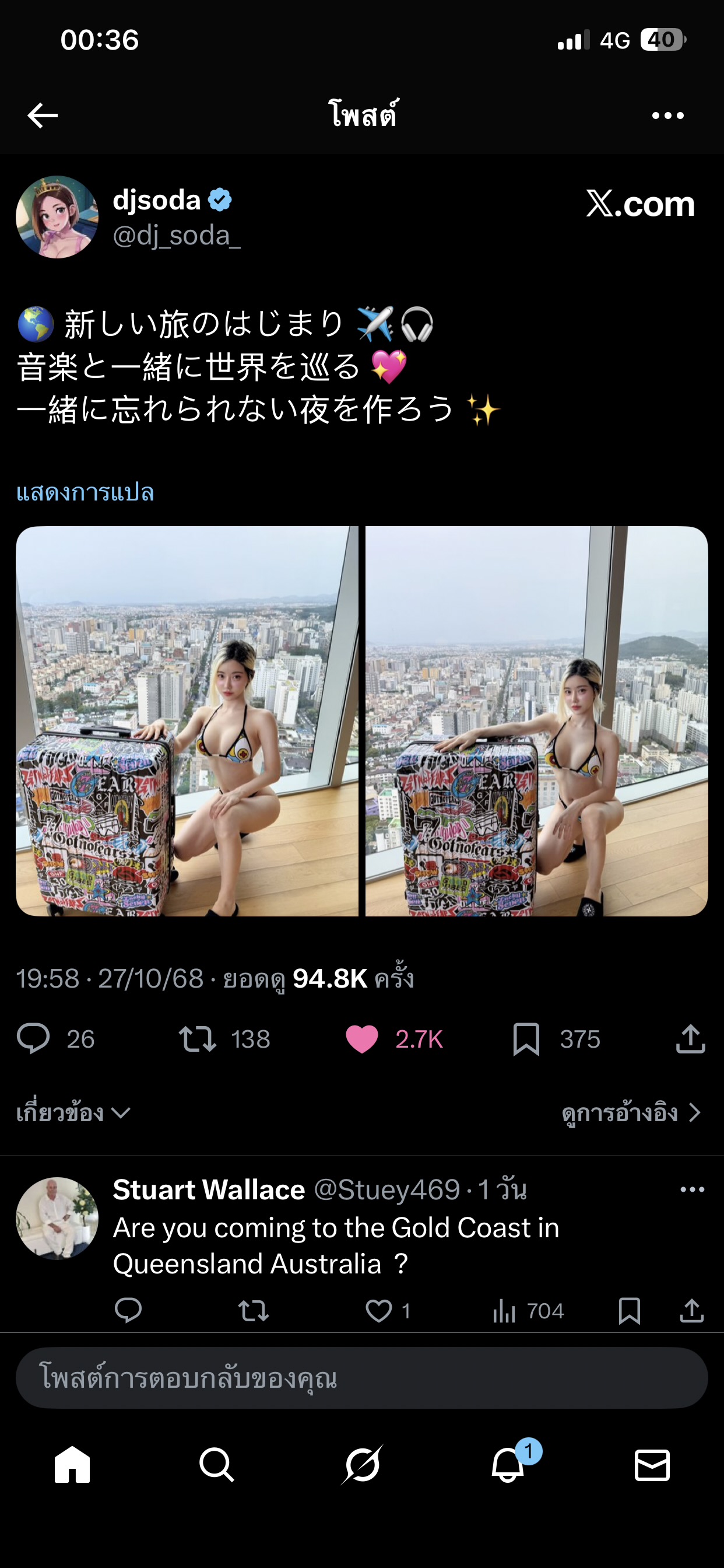Switch to the Home tab
Viewport: 724px width, 1568px height.
tap(72, 1465)
